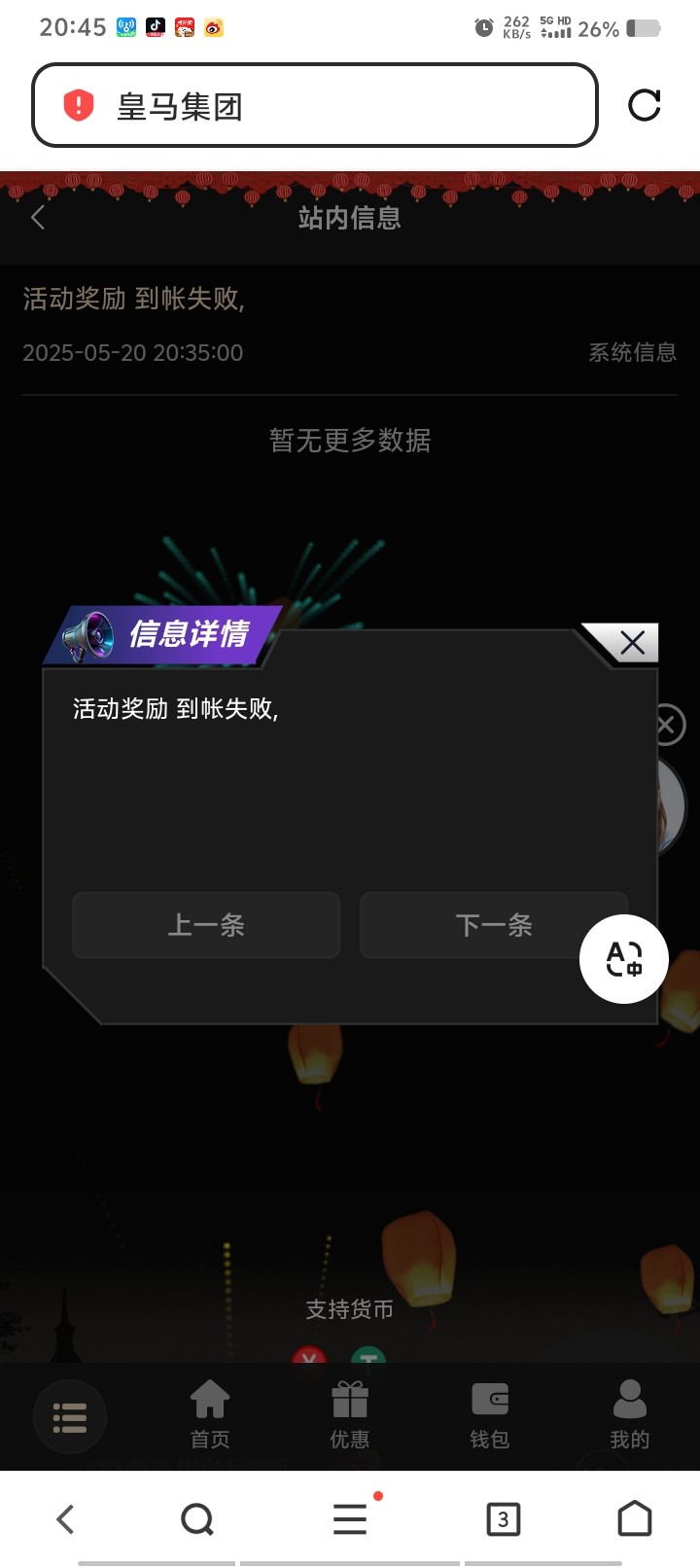Reload the page
Screen dimensions: 700x1568
click(x=644, y=105)
